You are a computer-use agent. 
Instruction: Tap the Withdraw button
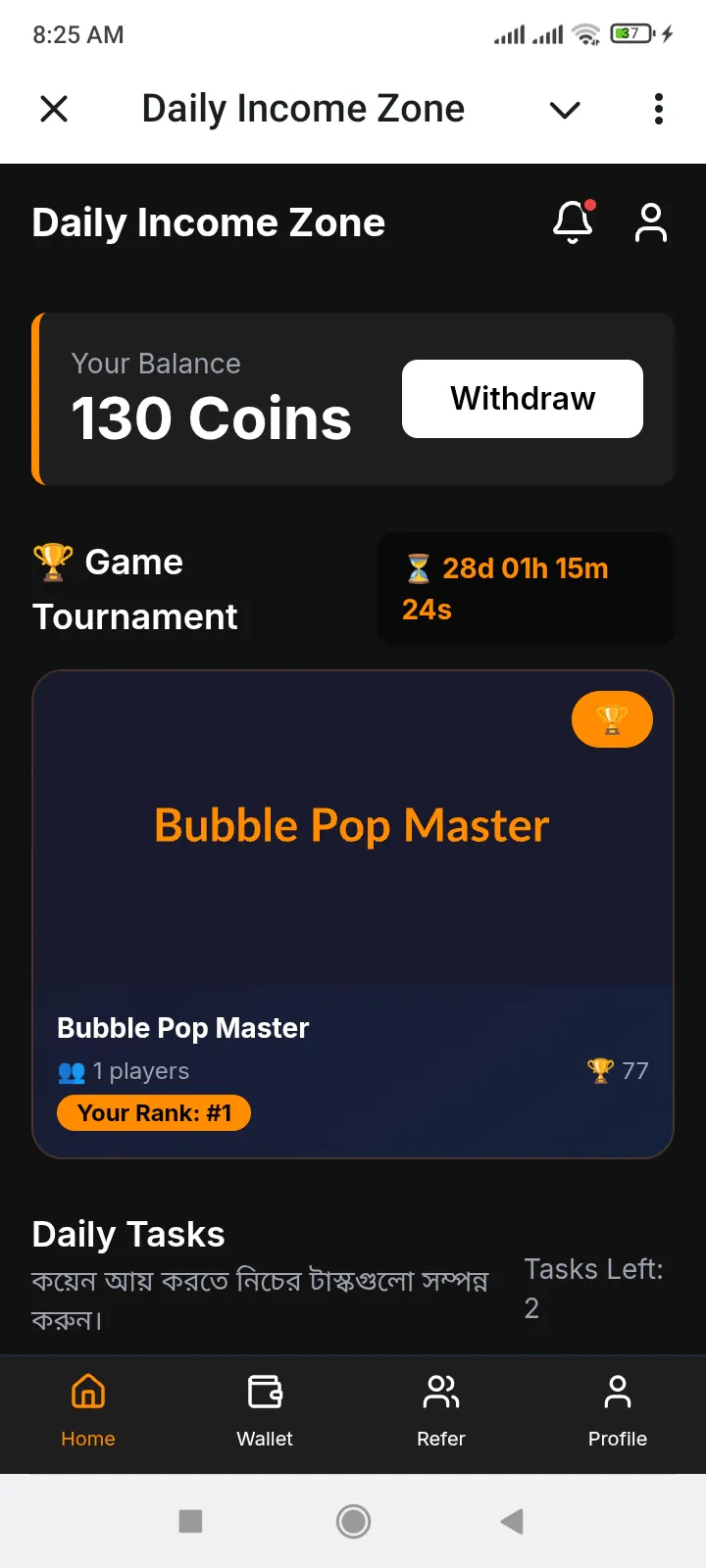coord(523,399)
